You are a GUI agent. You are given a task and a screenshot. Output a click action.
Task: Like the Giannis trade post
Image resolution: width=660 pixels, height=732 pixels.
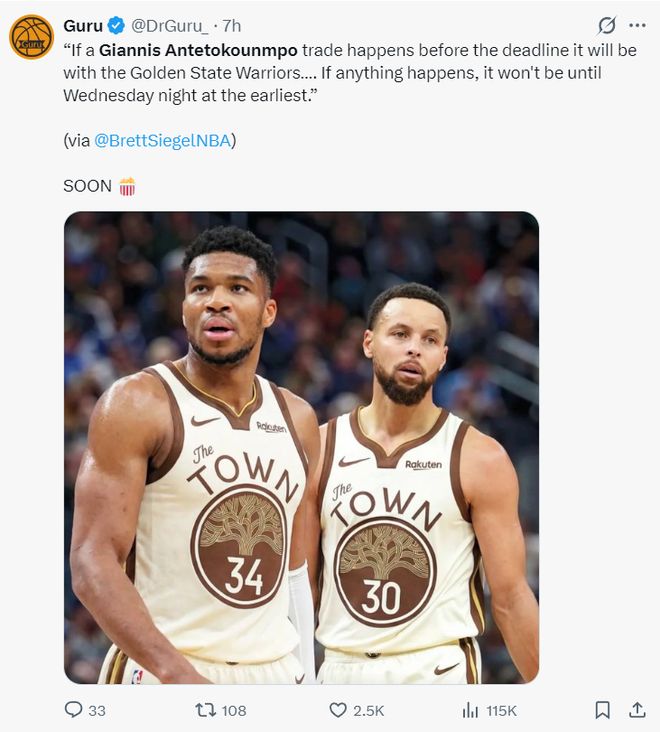[x=339, y=710]
